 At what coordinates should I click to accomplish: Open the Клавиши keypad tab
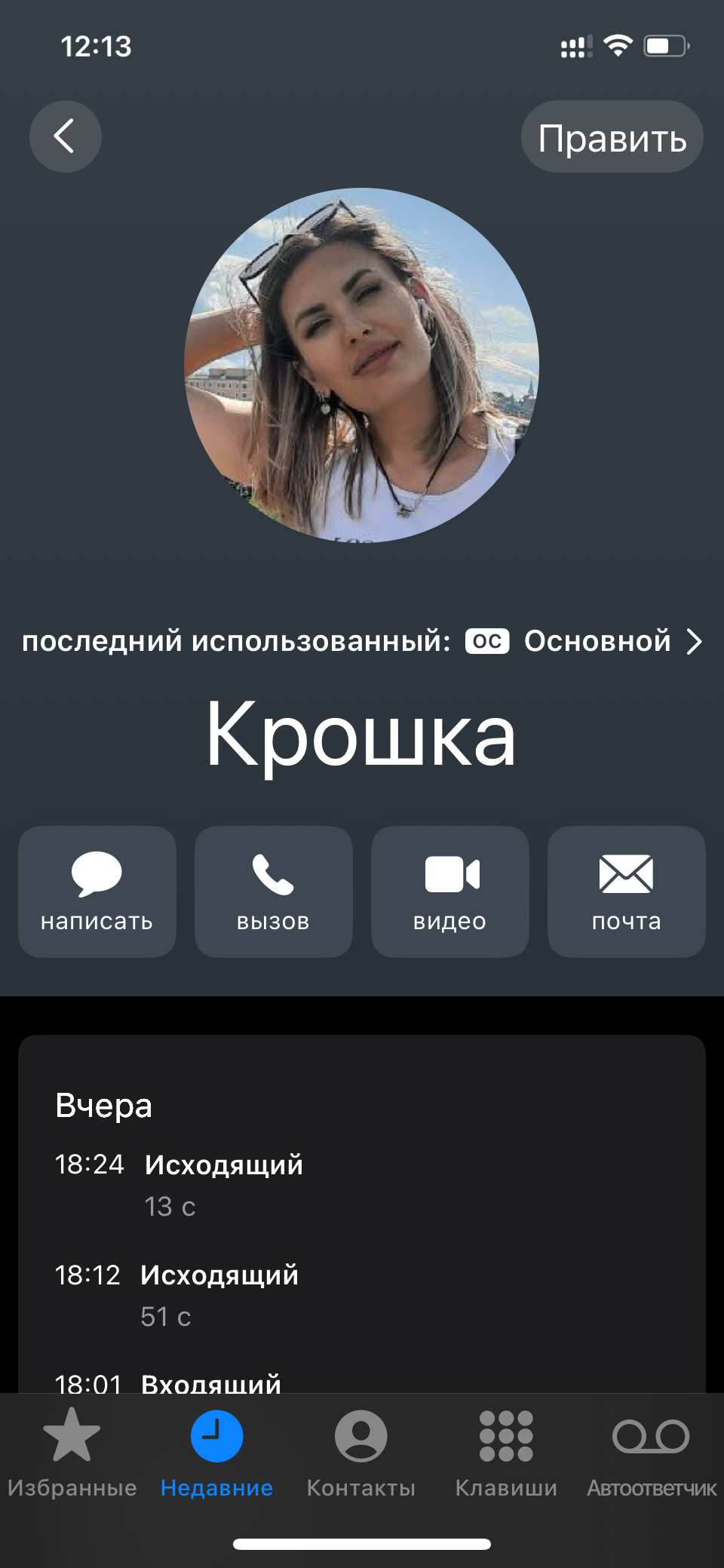tap(506, 1453)
